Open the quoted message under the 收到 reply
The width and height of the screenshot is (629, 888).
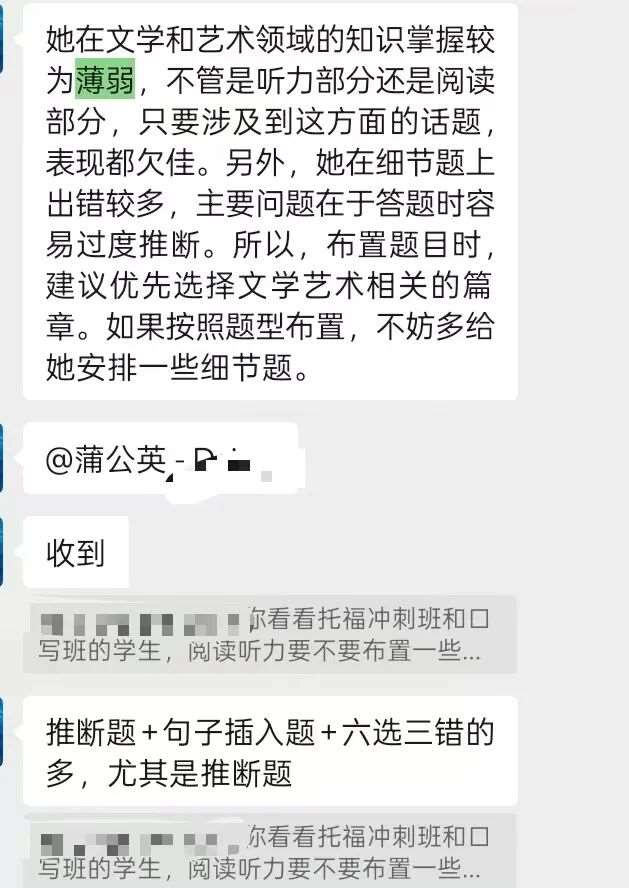270,635
